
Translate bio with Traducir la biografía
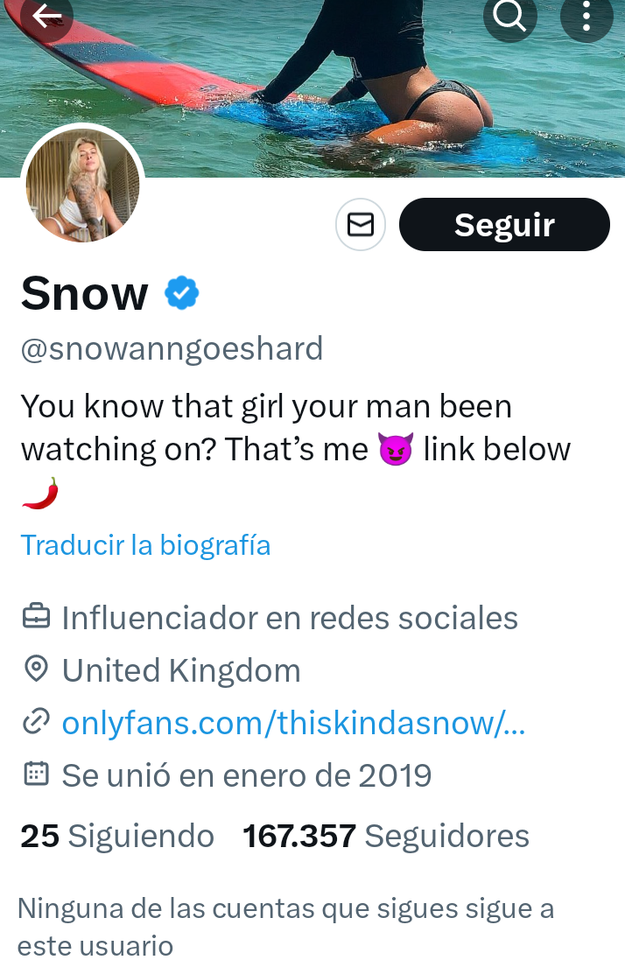tap(146, 545)
